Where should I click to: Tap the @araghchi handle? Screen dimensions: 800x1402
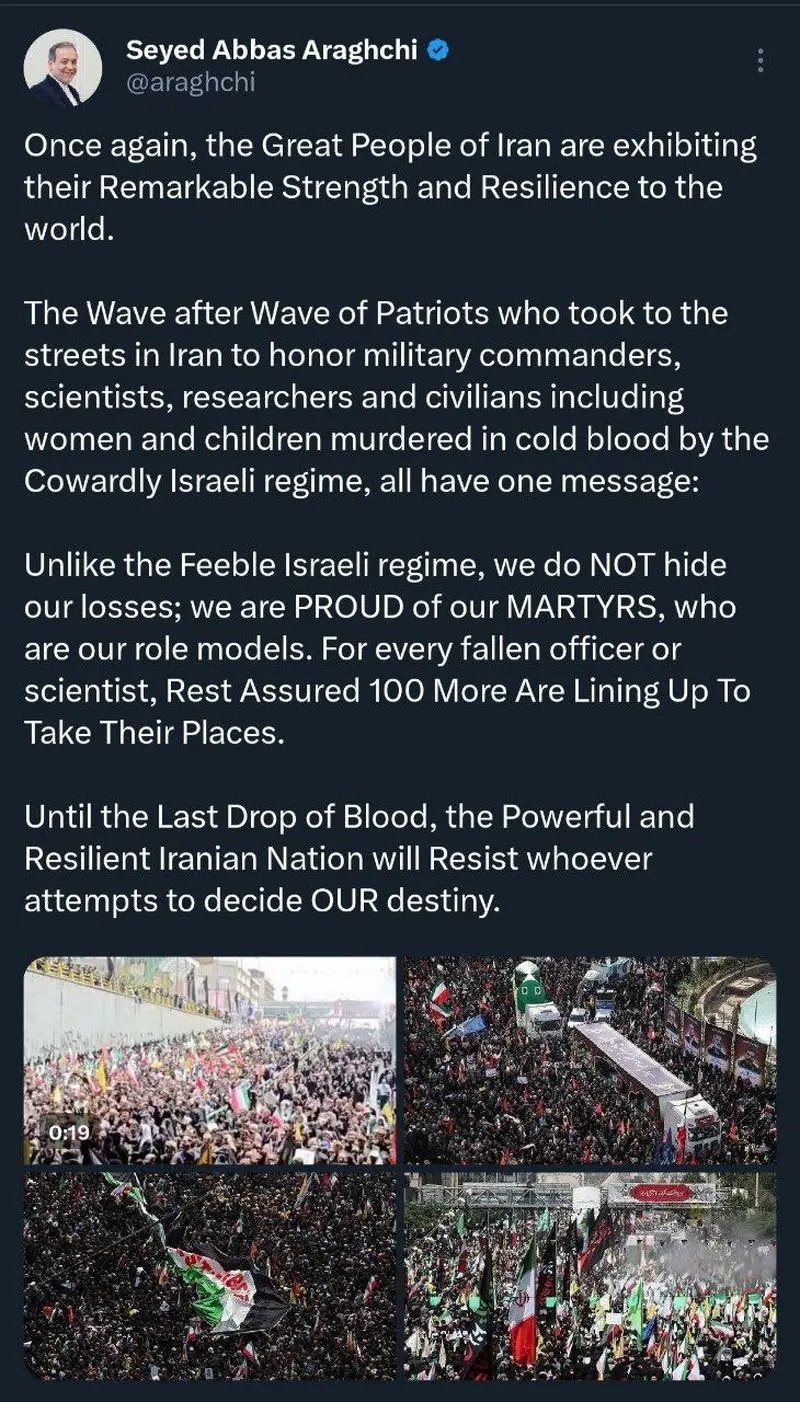click(190, 83)
